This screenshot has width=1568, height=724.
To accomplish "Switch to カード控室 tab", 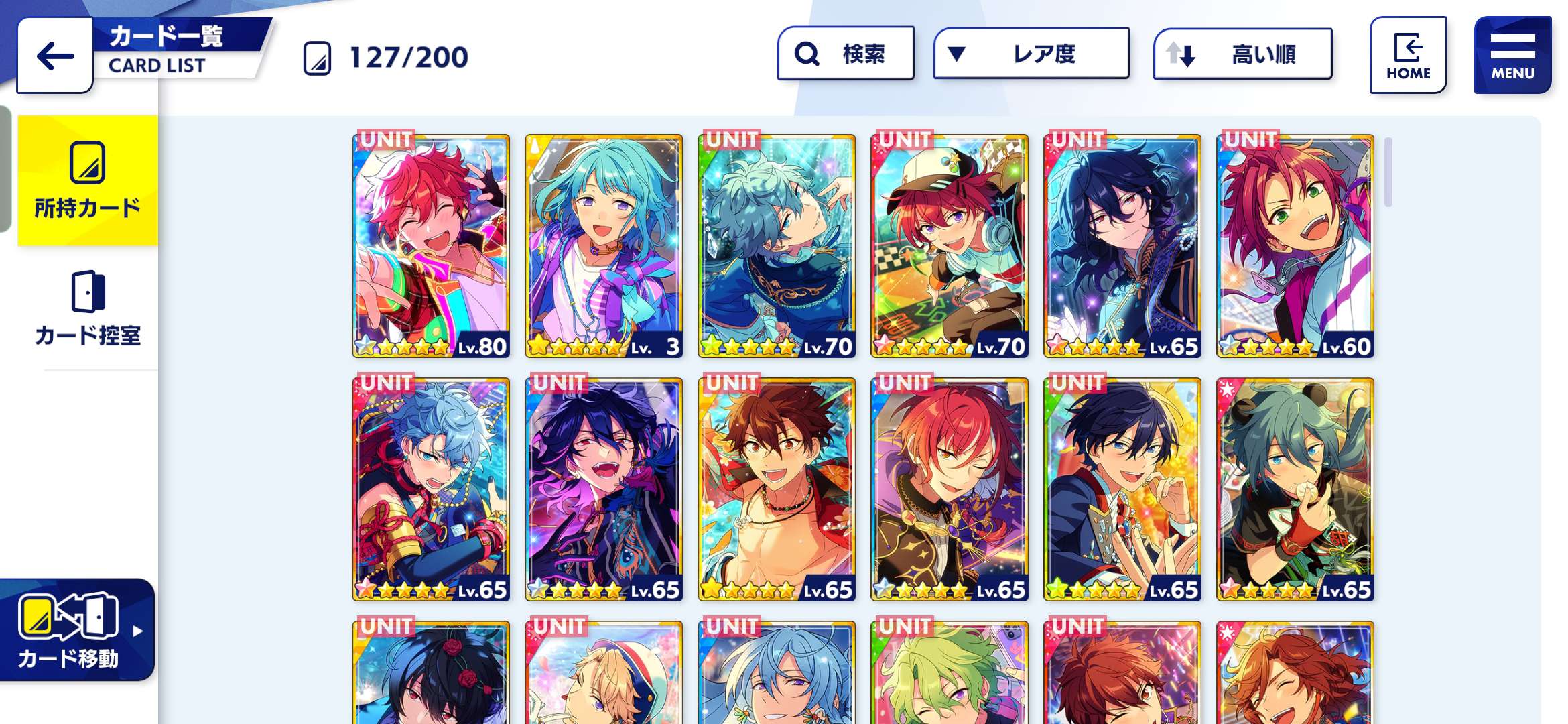I will 87,308.
